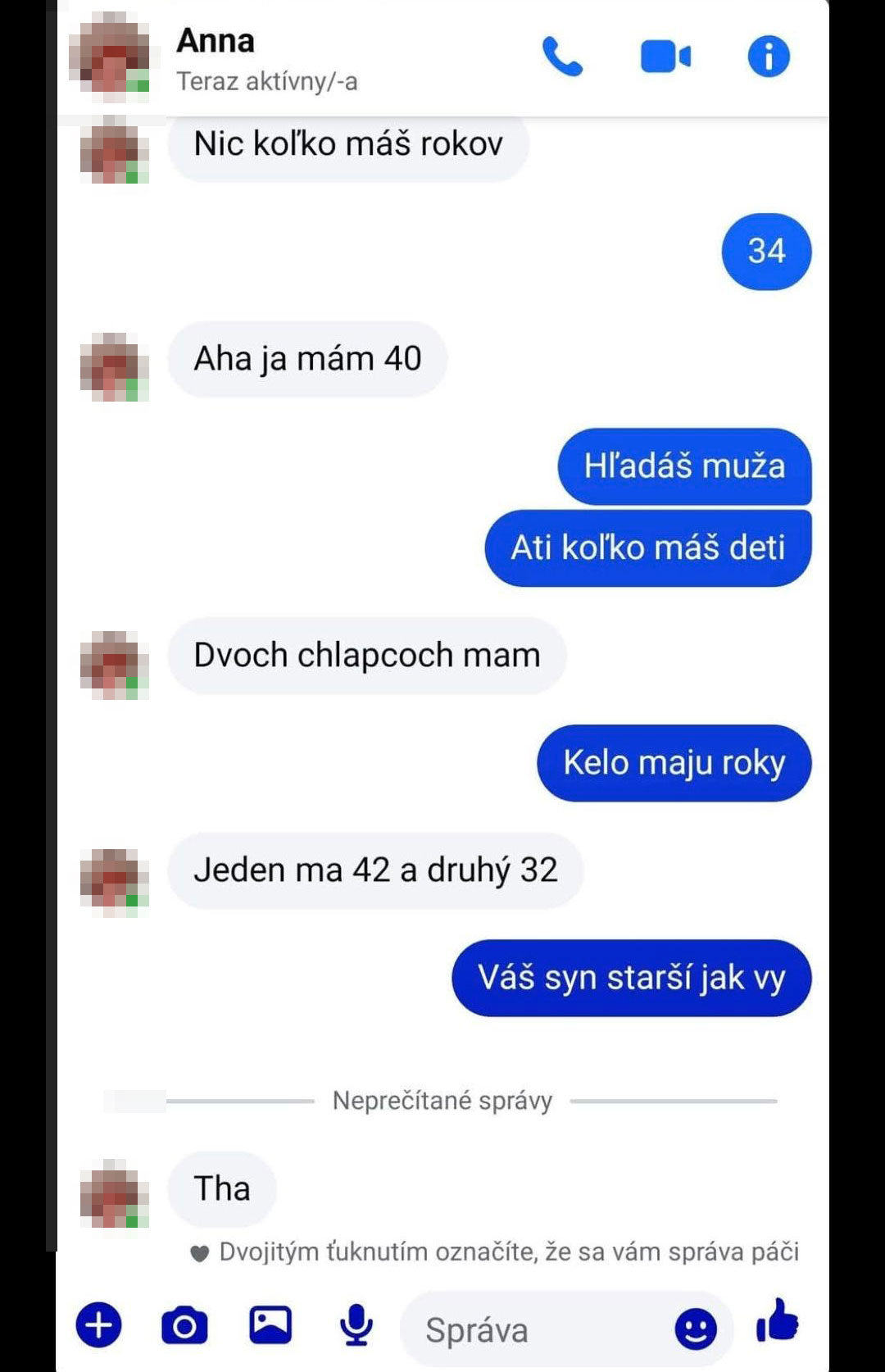885x1372 pixels.
Task: Open conversation info for Anna
Action: [768, 57]
